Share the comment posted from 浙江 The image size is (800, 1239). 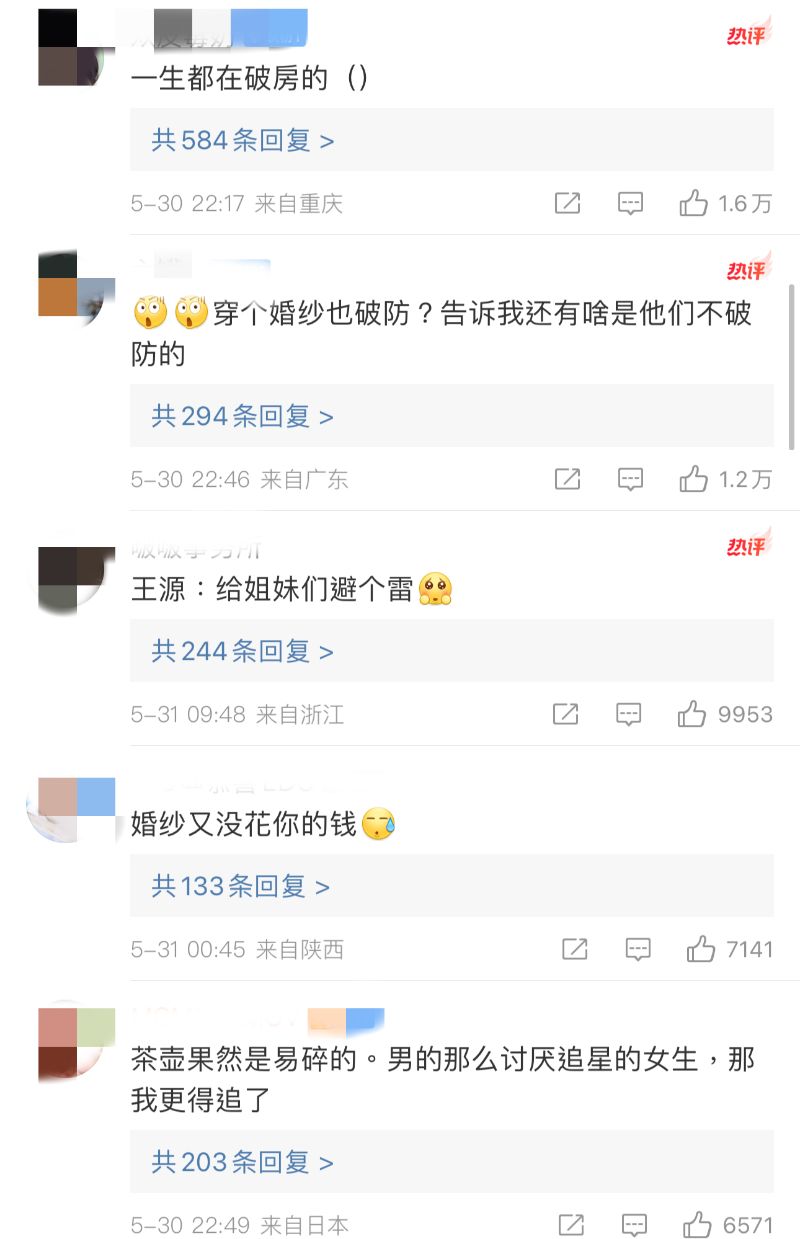pos(565,714)
